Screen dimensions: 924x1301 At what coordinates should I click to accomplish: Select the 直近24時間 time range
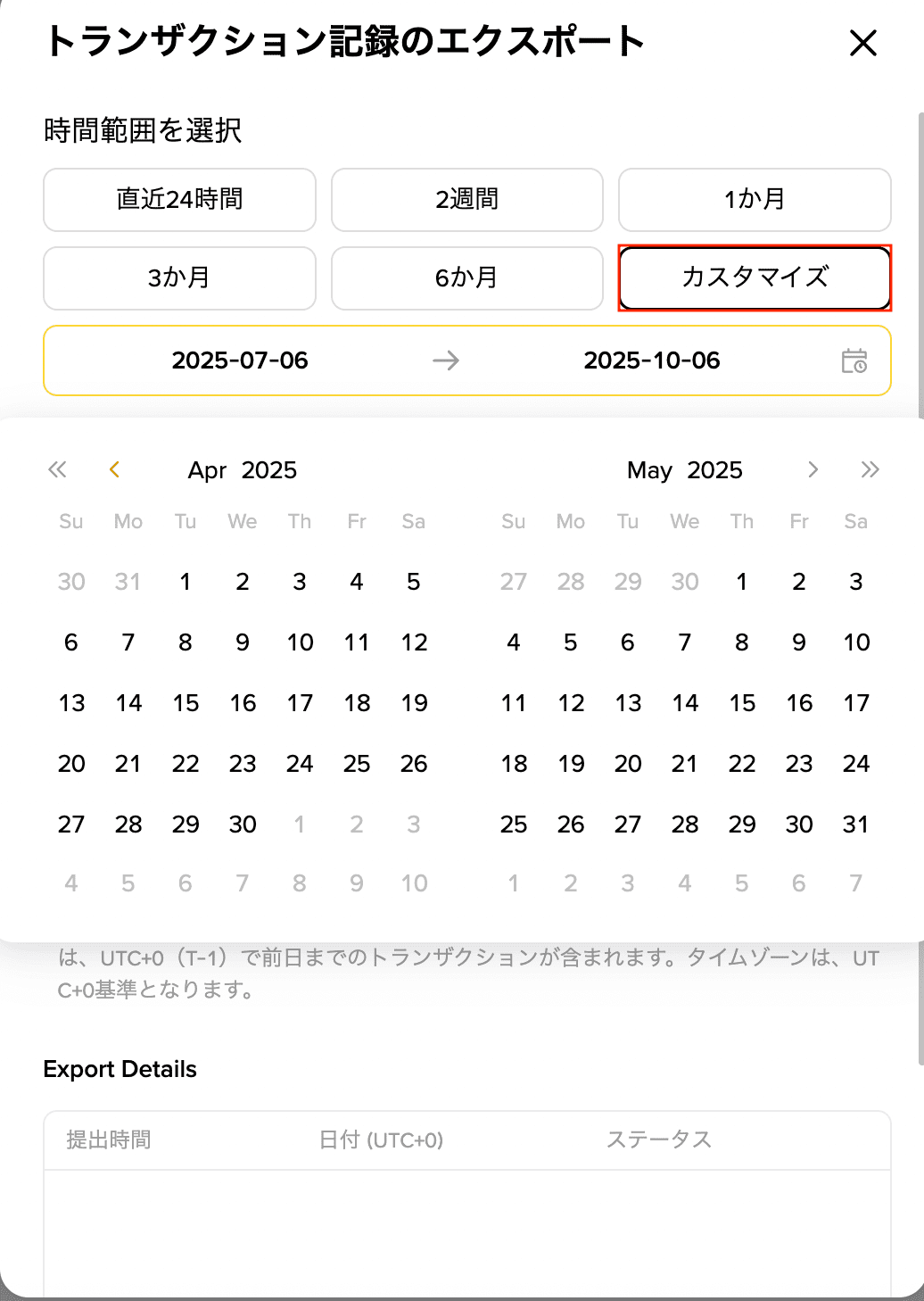[x=178, y=200]
